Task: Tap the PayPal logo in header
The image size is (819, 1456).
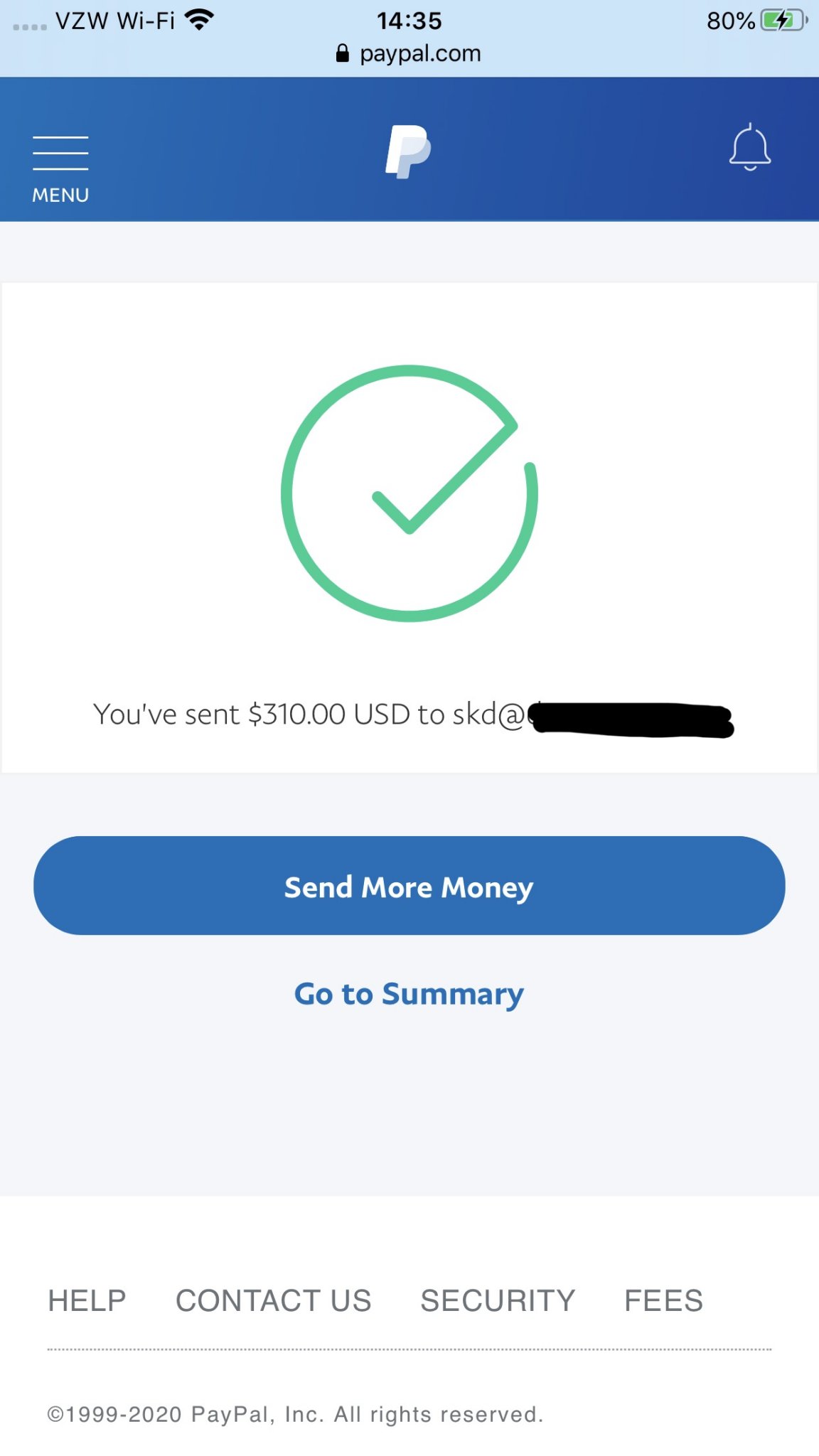Action: point(408,151)
